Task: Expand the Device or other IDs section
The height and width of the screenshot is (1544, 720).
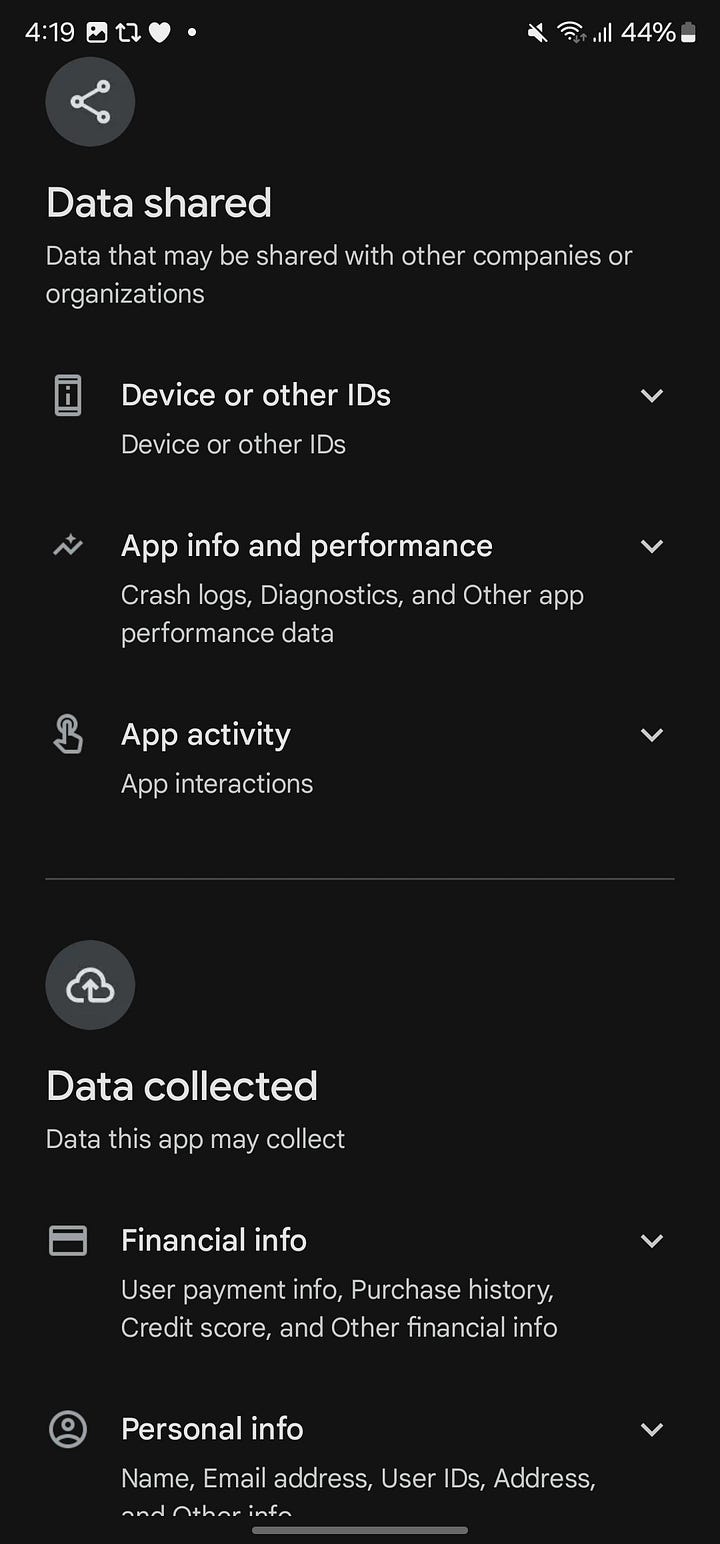Action: [x=652, y=396]
